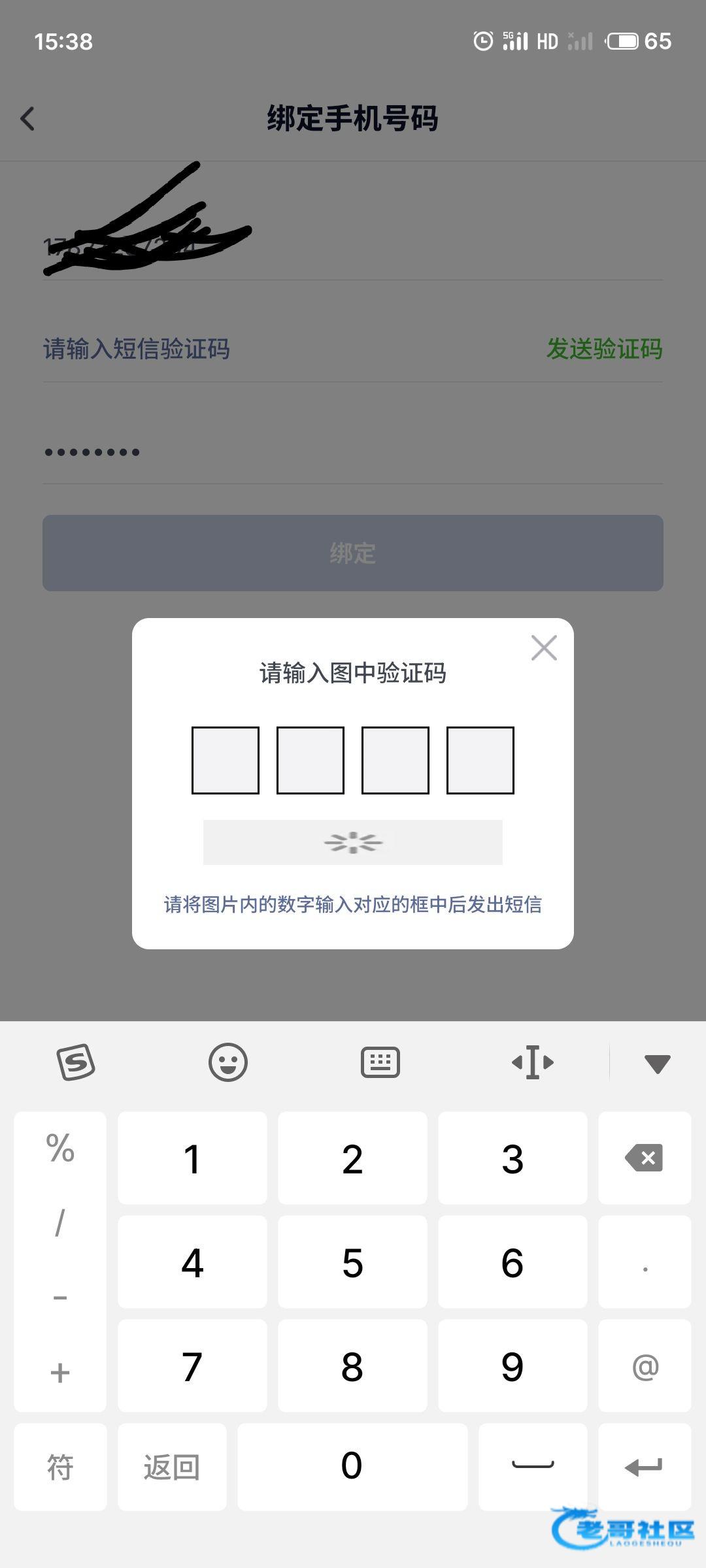Select the second captcha digit box
706x1568 pixels.
(x=311, y=760)
